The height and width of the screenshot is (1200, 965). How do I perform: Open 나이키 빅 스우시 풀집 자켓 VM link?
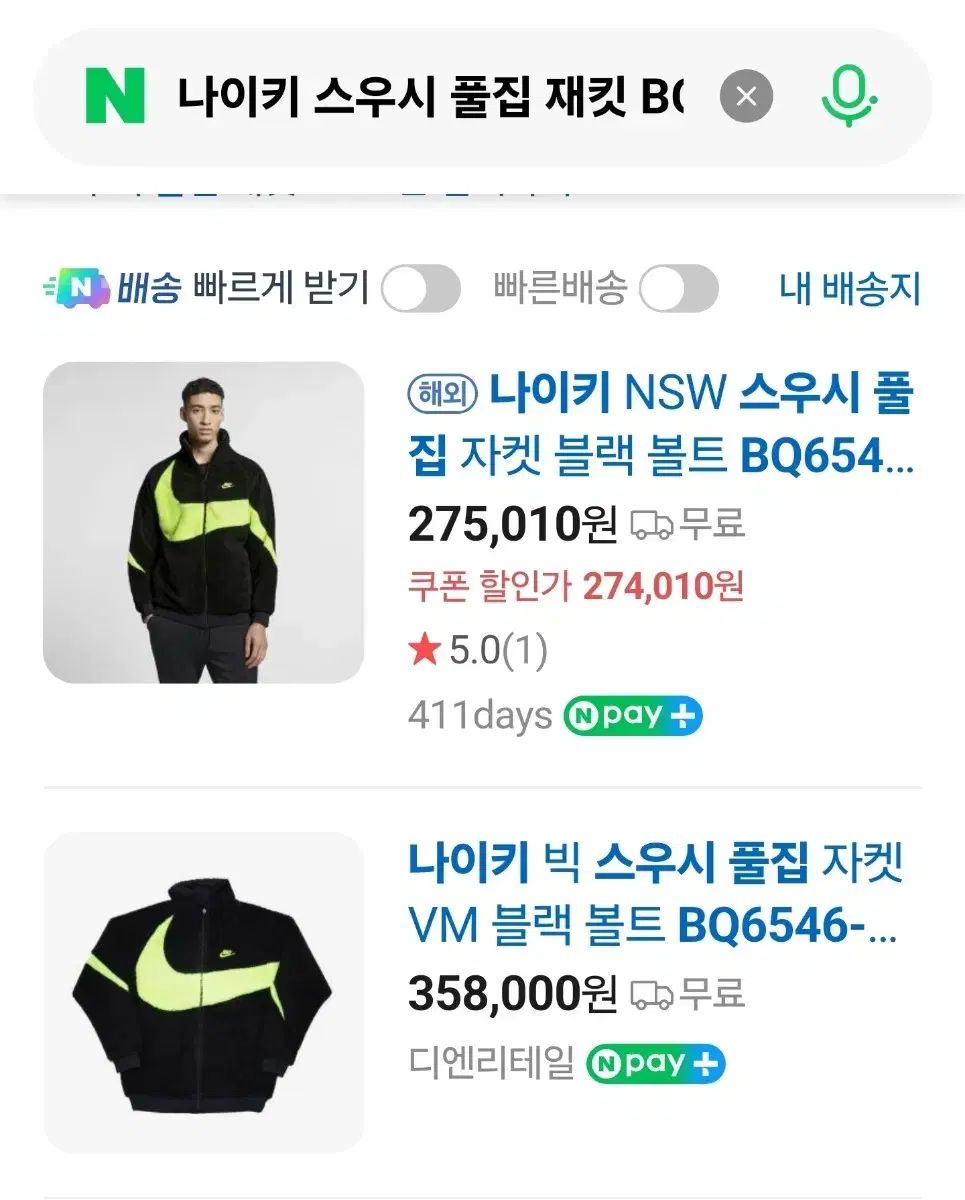[655, 896]
